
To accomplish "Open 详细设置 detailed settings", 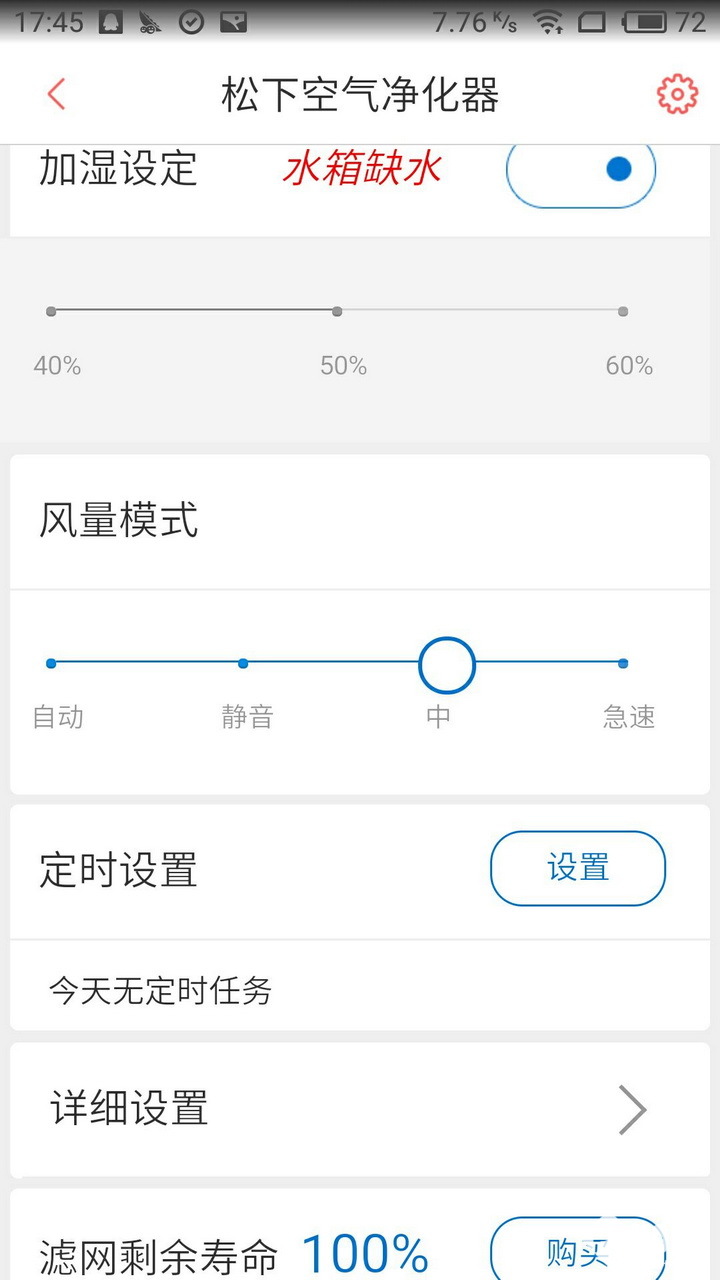I will [x=360, y=1110].
